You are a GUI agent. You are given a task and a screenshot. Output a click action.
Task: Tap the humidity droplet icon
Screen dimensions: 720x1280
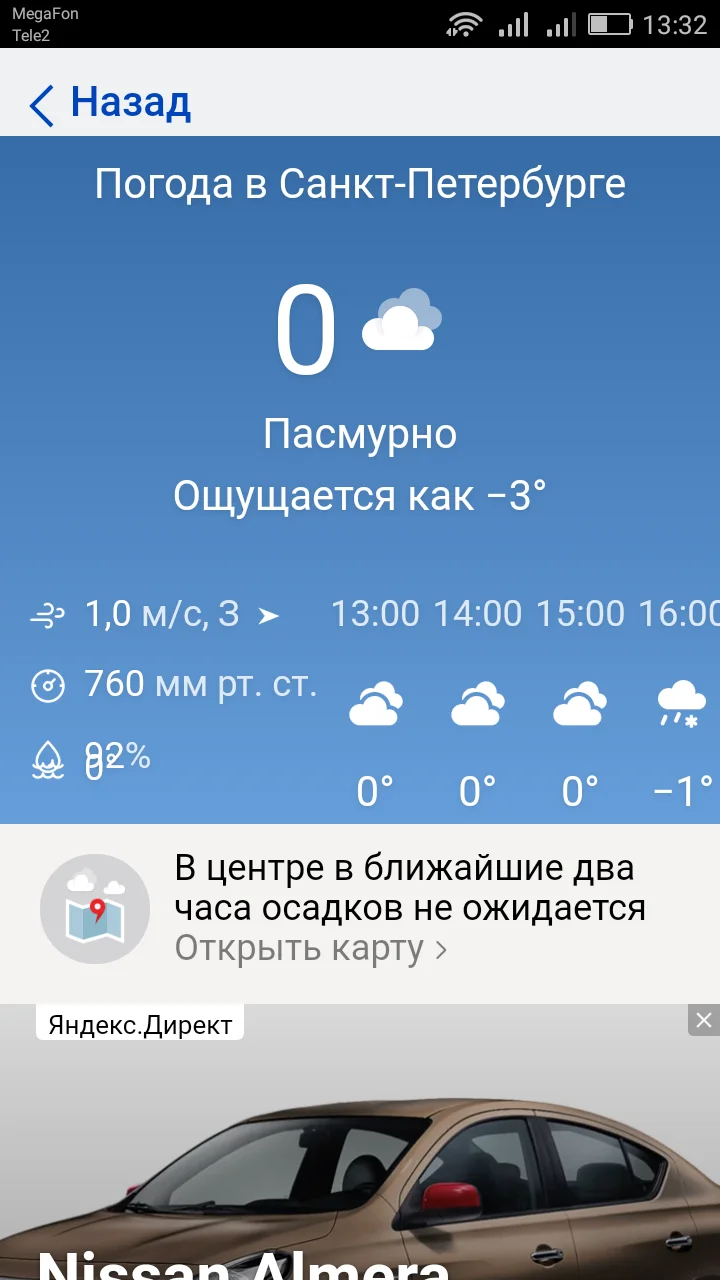(x=47, y=757)
